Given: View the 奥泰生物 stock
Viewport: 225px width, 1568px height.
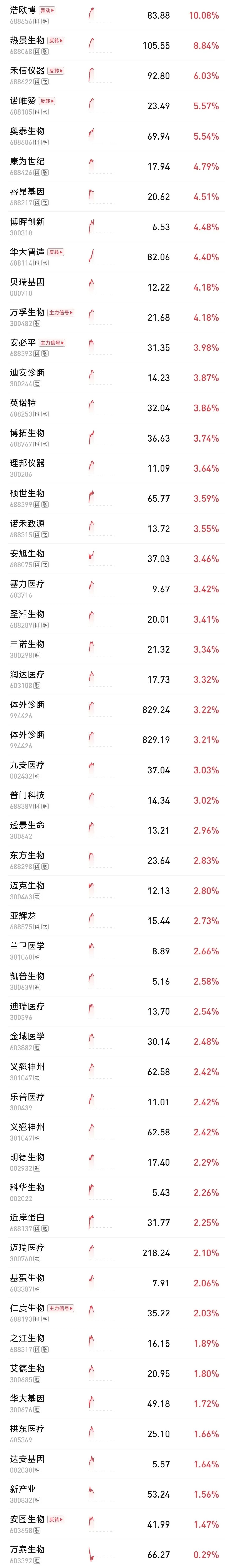Looking at the screenshot, I should click(x=112, y=136).
